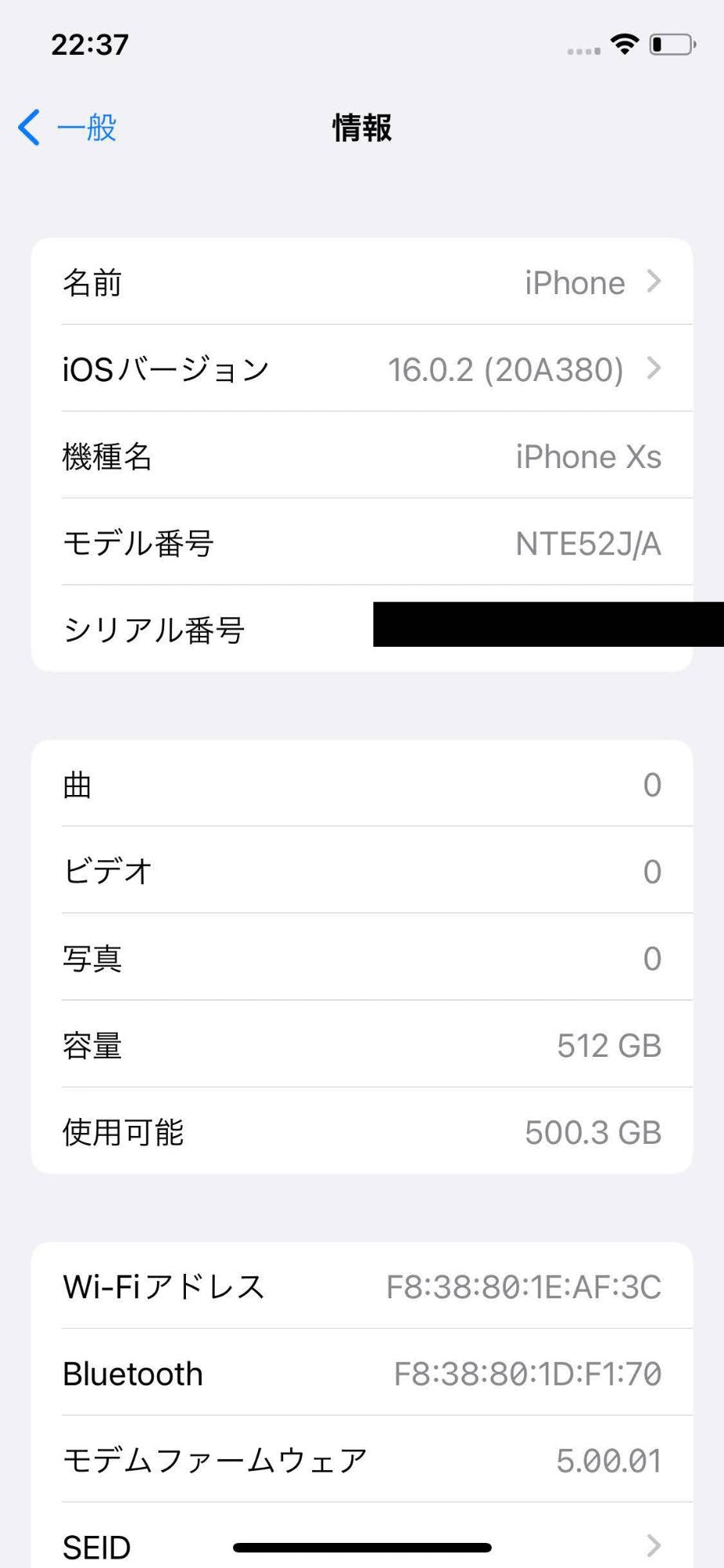Tap the 容量 512 GB row
Image resolution: width=724 pixels, height=1568 pixels.
[x=361, y=1045]
